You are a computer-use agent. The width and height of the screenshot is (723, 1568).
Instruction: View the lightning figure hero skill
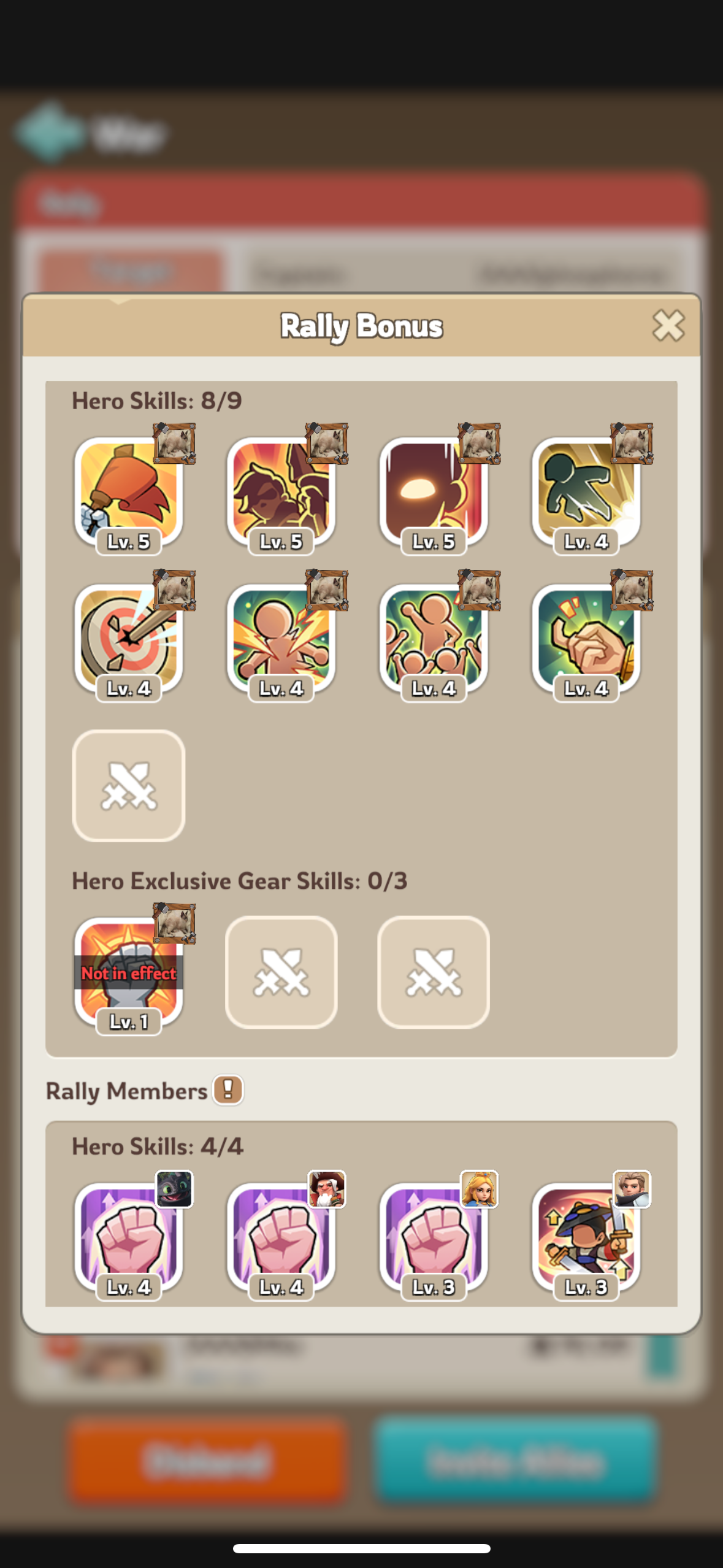pyautogui.click(x=281, y=639)
